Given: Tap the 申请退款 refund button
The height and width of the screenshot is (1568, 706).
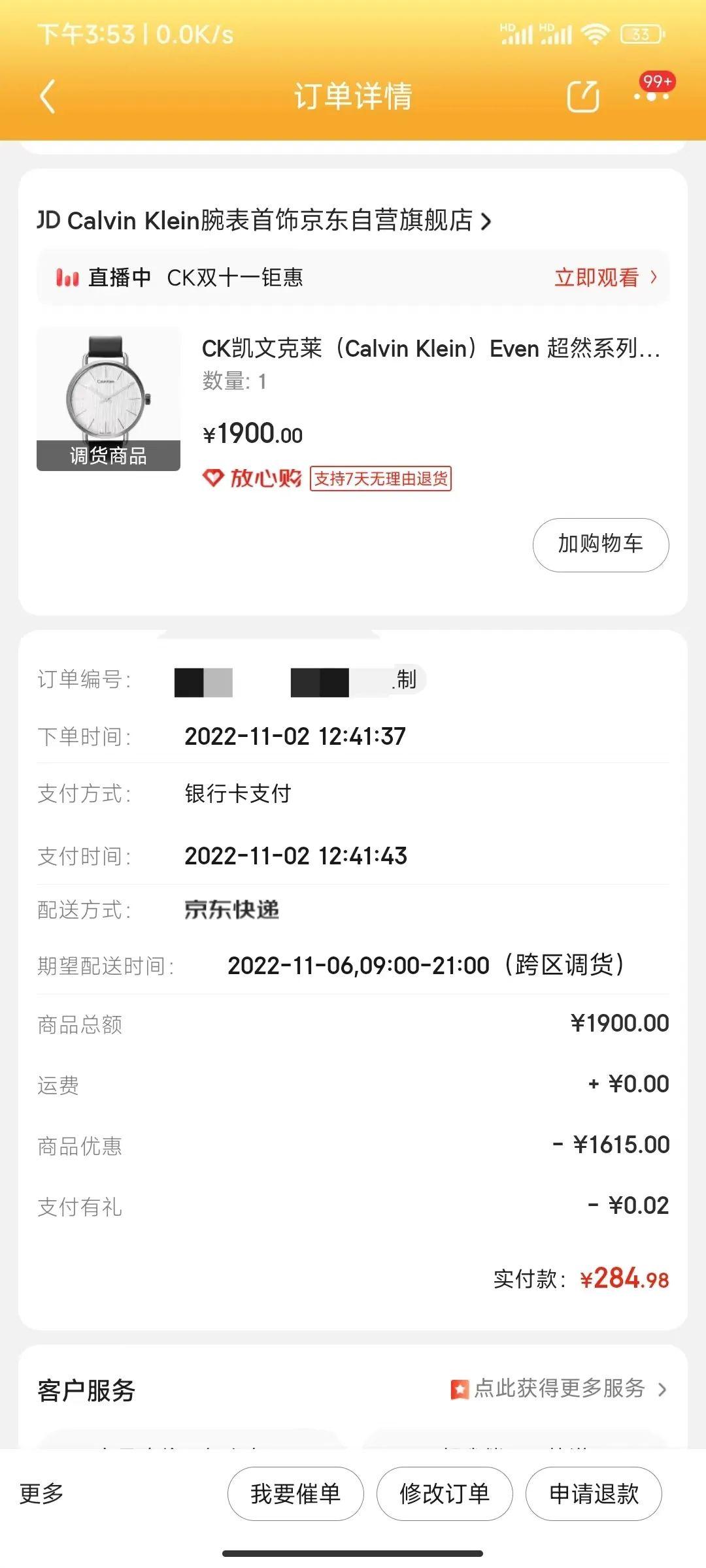Looking at the screenshot, I should tap(594, 1492).
